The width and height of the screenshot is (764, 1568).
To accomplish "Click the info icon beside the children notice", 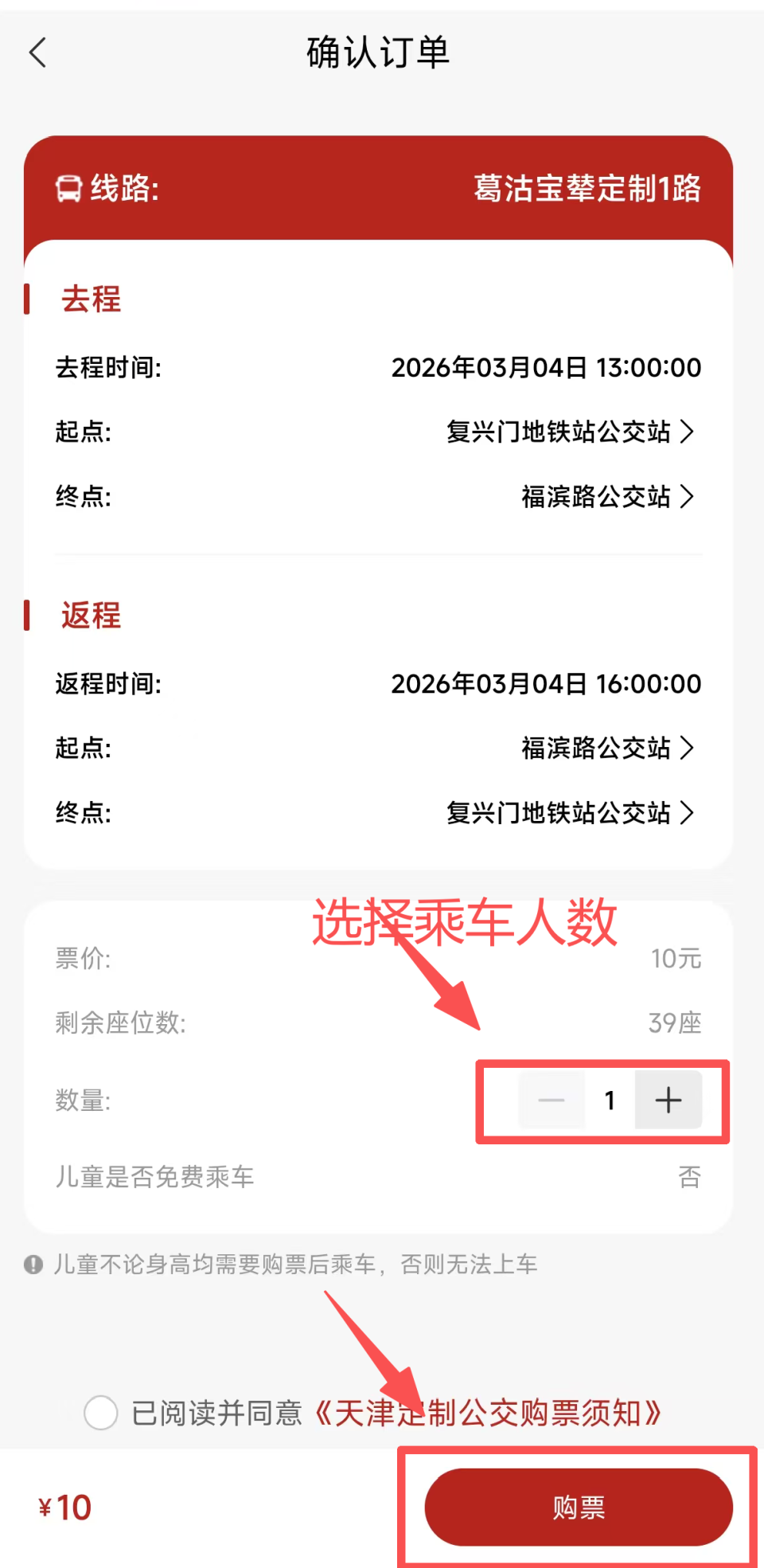I will click(x=33, y=1265).
